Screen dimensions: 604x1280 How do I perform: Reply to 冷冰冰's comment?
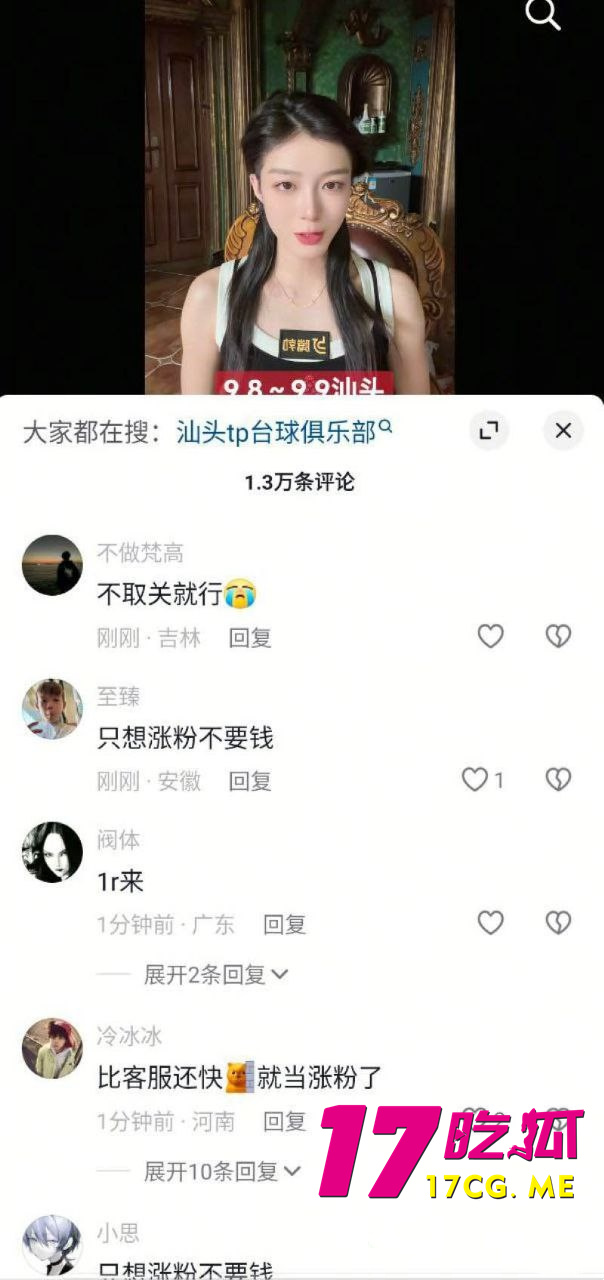(284, 1122)
